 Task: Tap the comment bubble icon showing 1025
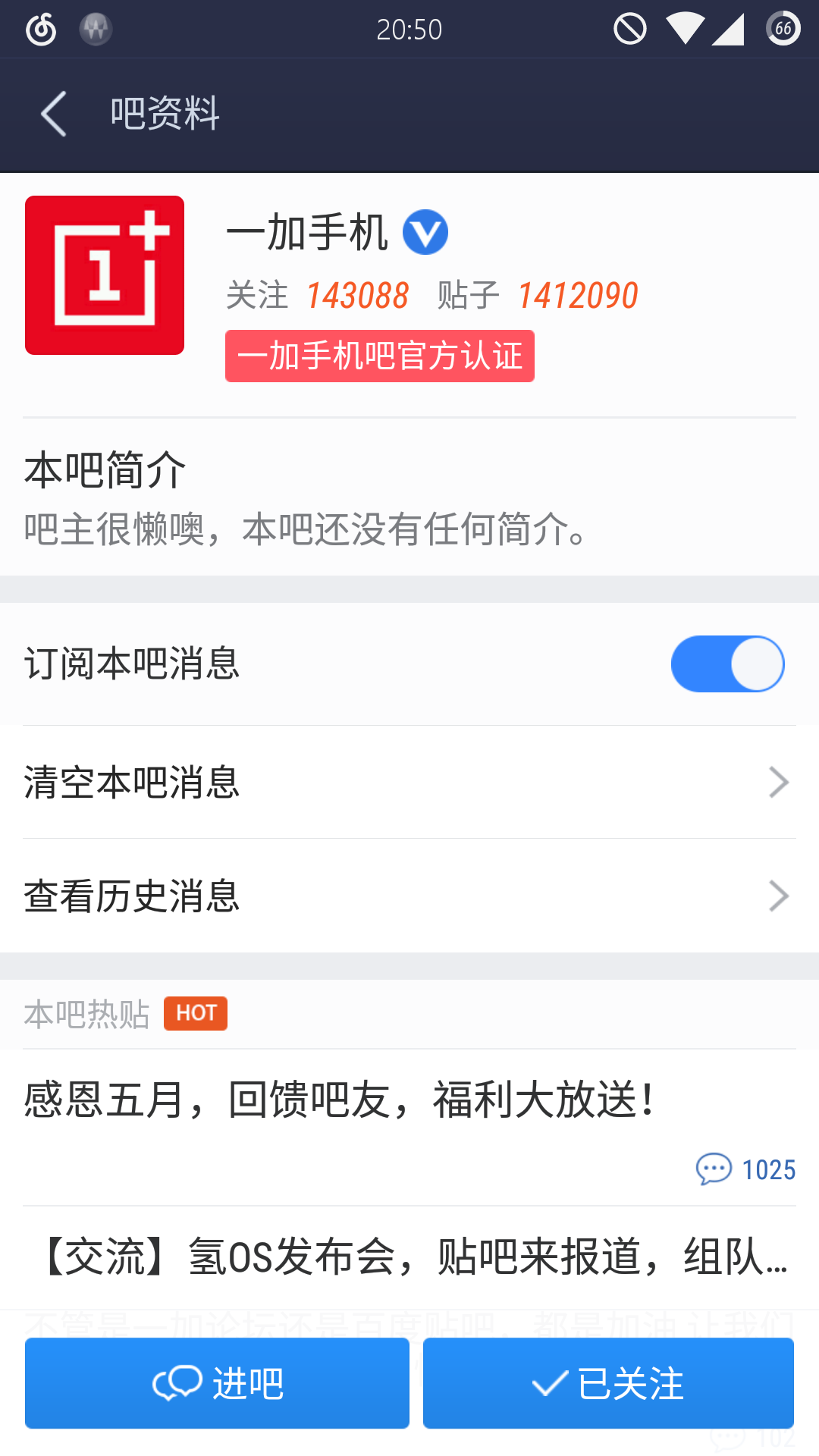(714, 1170)
